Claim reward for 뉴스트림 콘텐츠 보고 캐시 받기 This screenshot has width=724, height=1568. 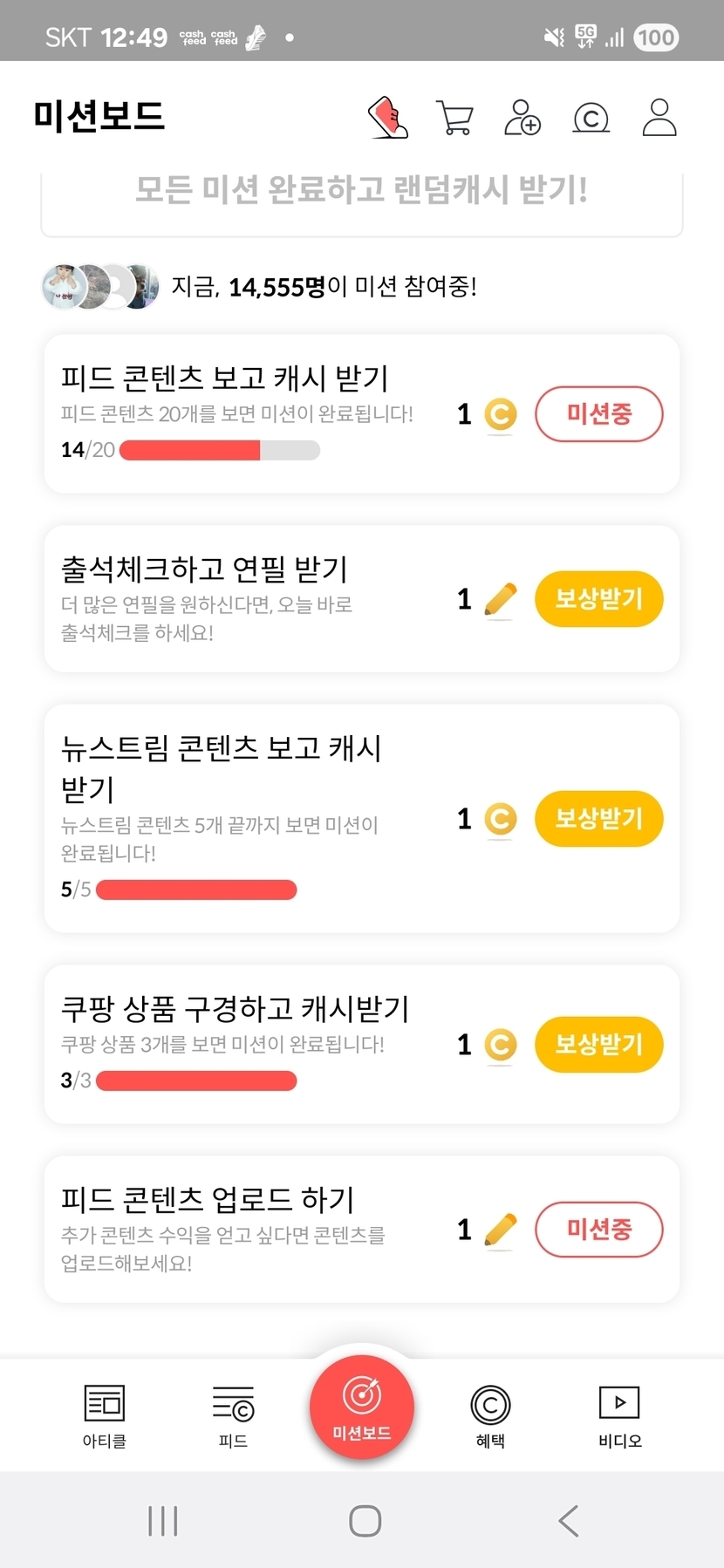click(598, 819)
